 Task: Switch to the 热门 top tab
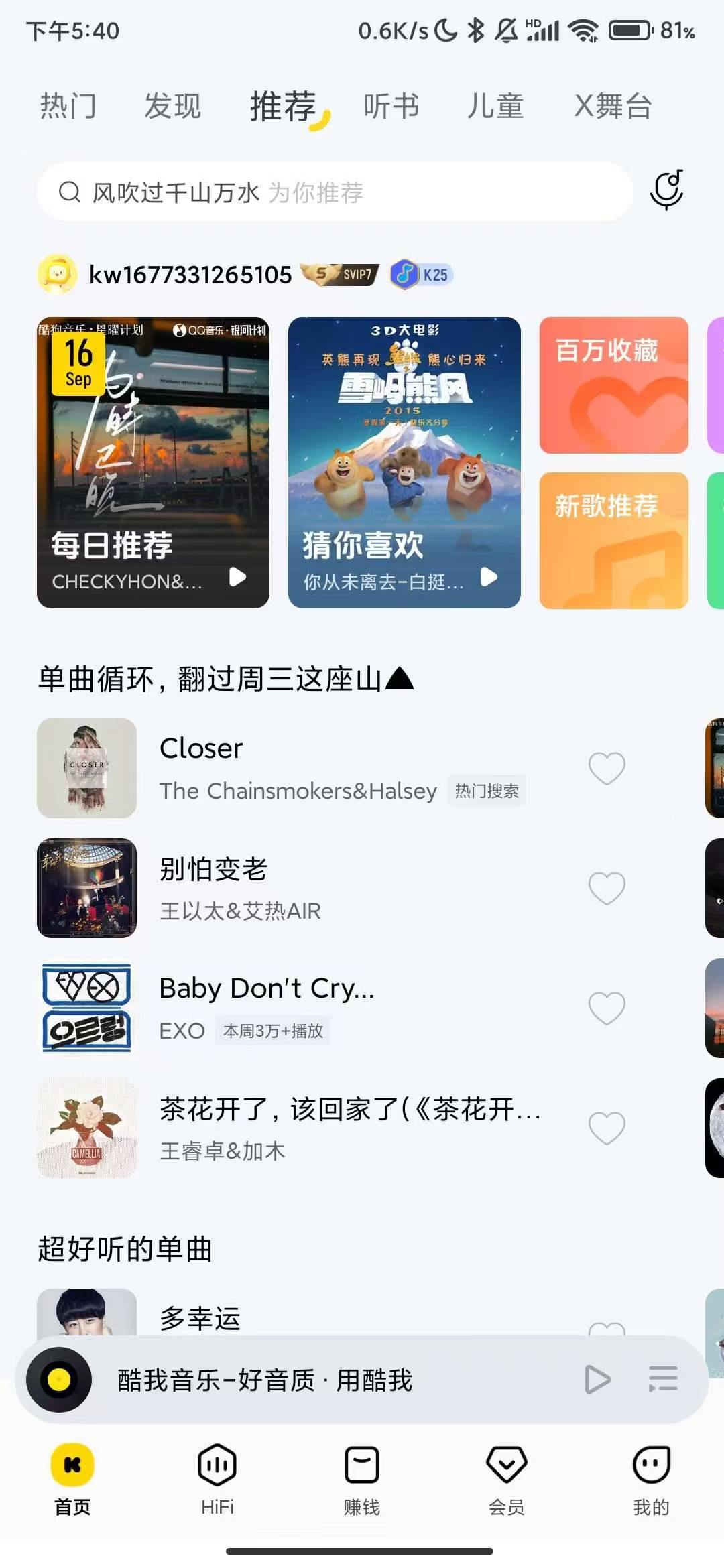68,106
